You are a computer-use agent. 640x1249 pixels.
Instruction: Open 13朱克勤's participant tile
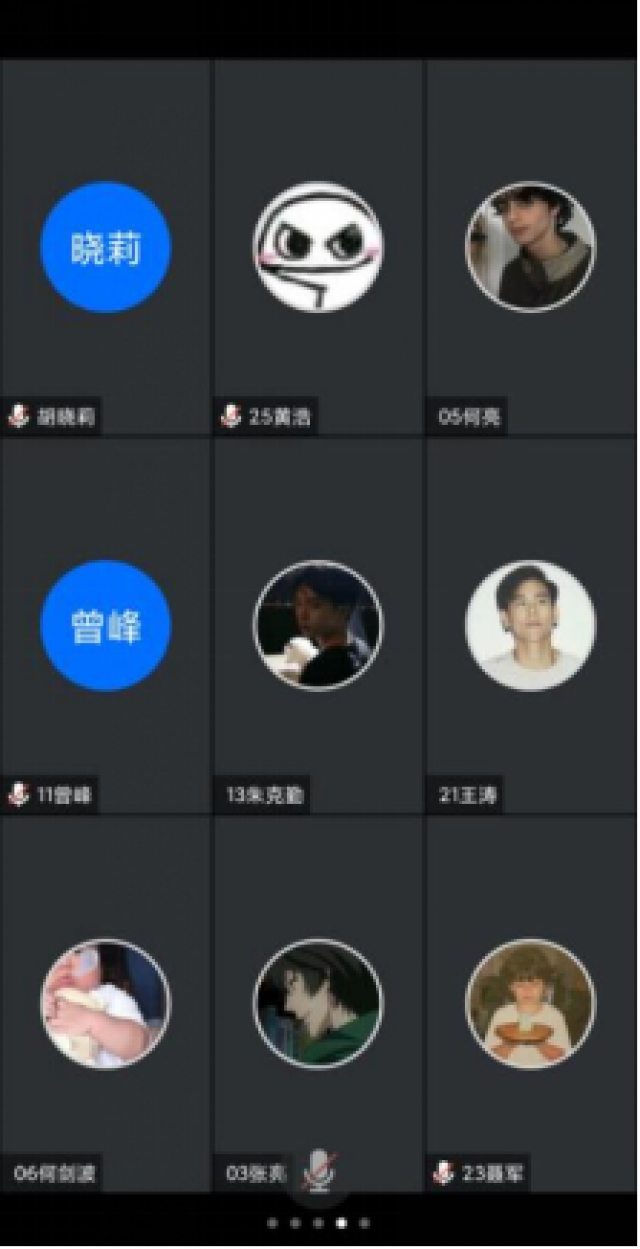point(318,625)
